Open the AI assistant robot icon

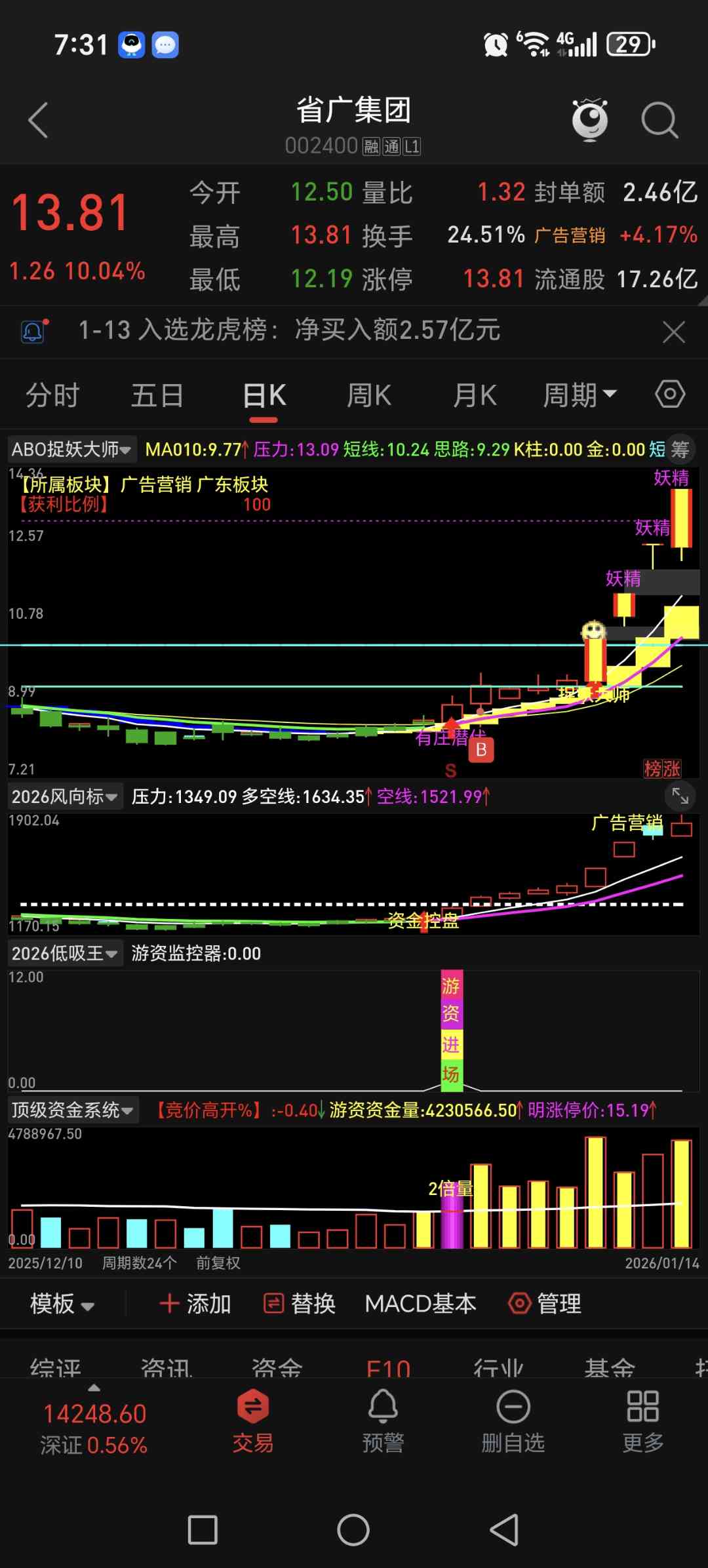click(x=589, y=120)
